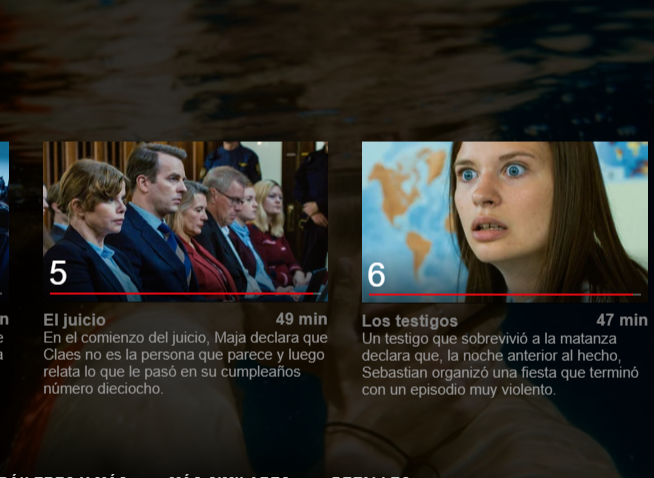Play episode 6, Los testigos
This screenshot has width=654, height=478.
coord(504,220)
